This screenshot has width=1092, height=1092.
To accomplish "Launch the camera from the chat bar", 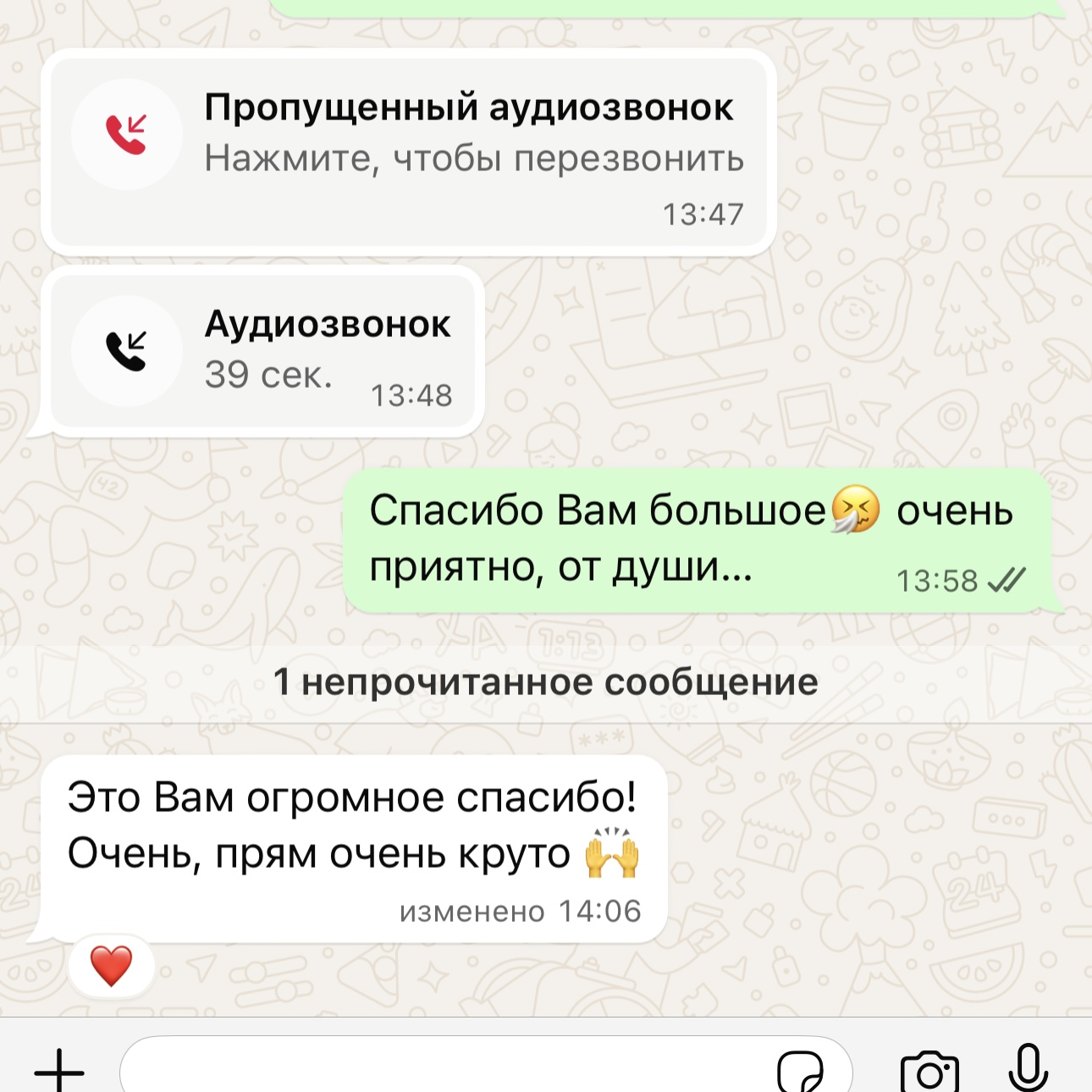I will (929, 1072).
